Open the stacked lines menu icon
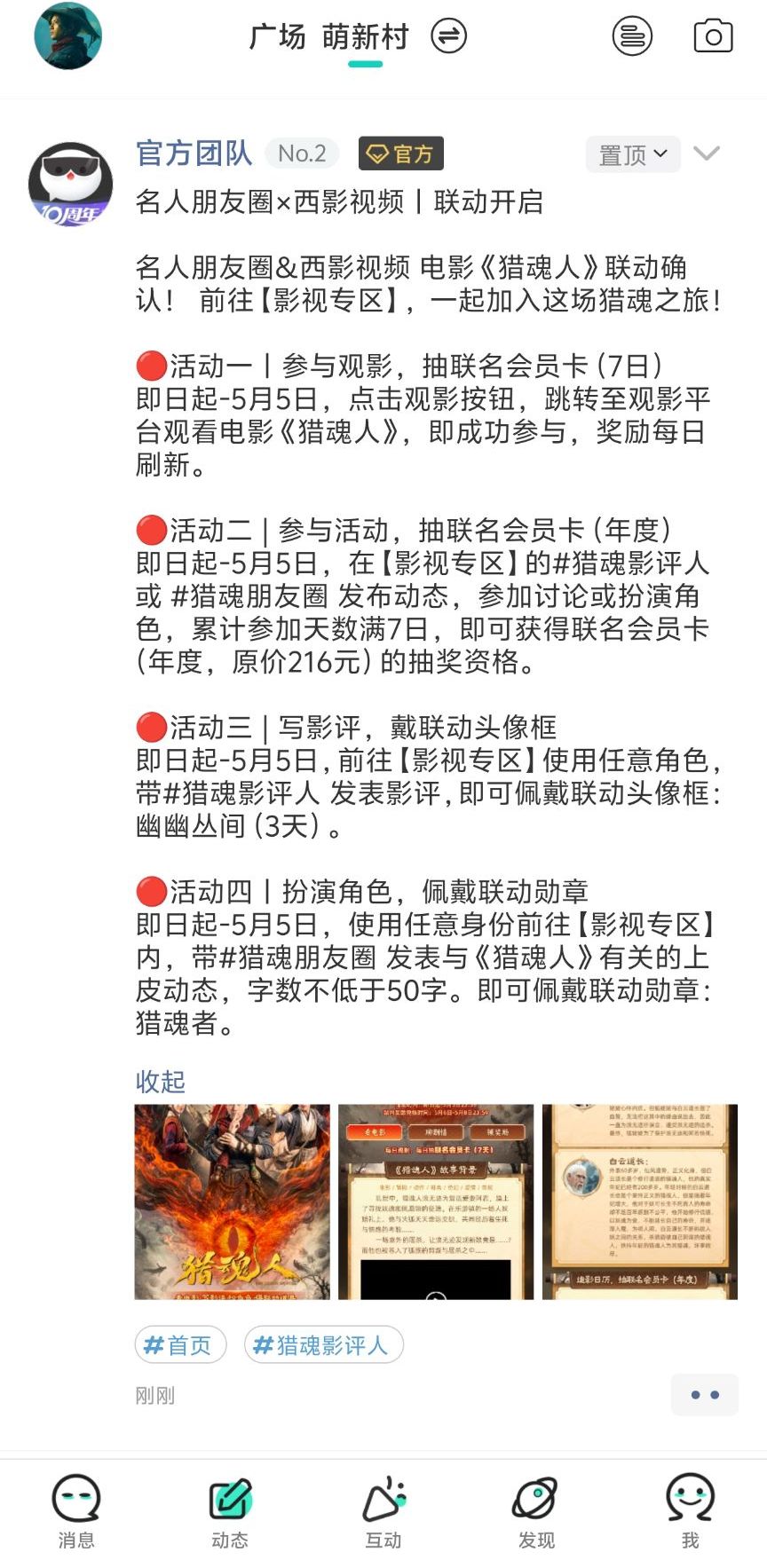Image resolution: width=767 pixels, height=1568 pixels. click(632, 36)
